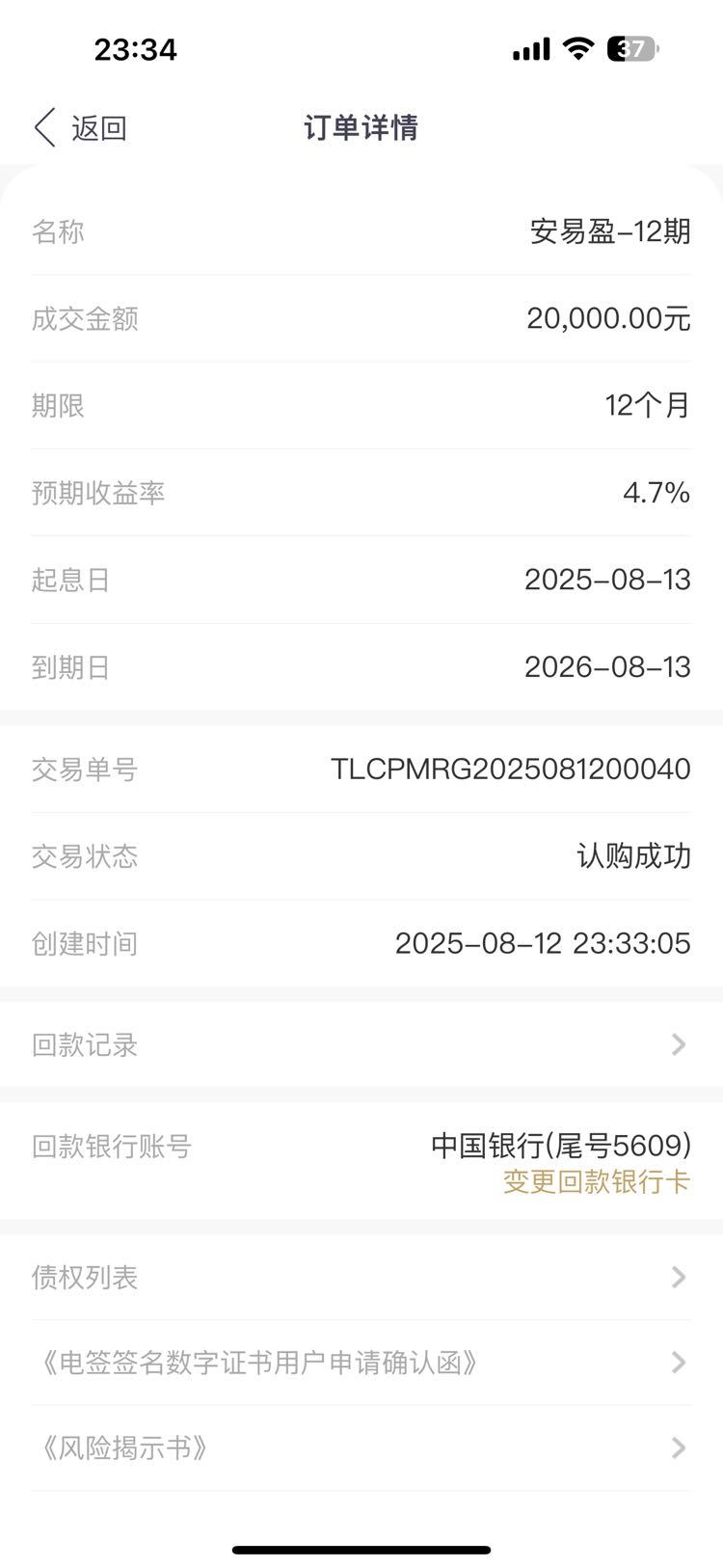Open the 债权列表 row
Viewport: 723px width, 1568px height.
(361, 1277)
